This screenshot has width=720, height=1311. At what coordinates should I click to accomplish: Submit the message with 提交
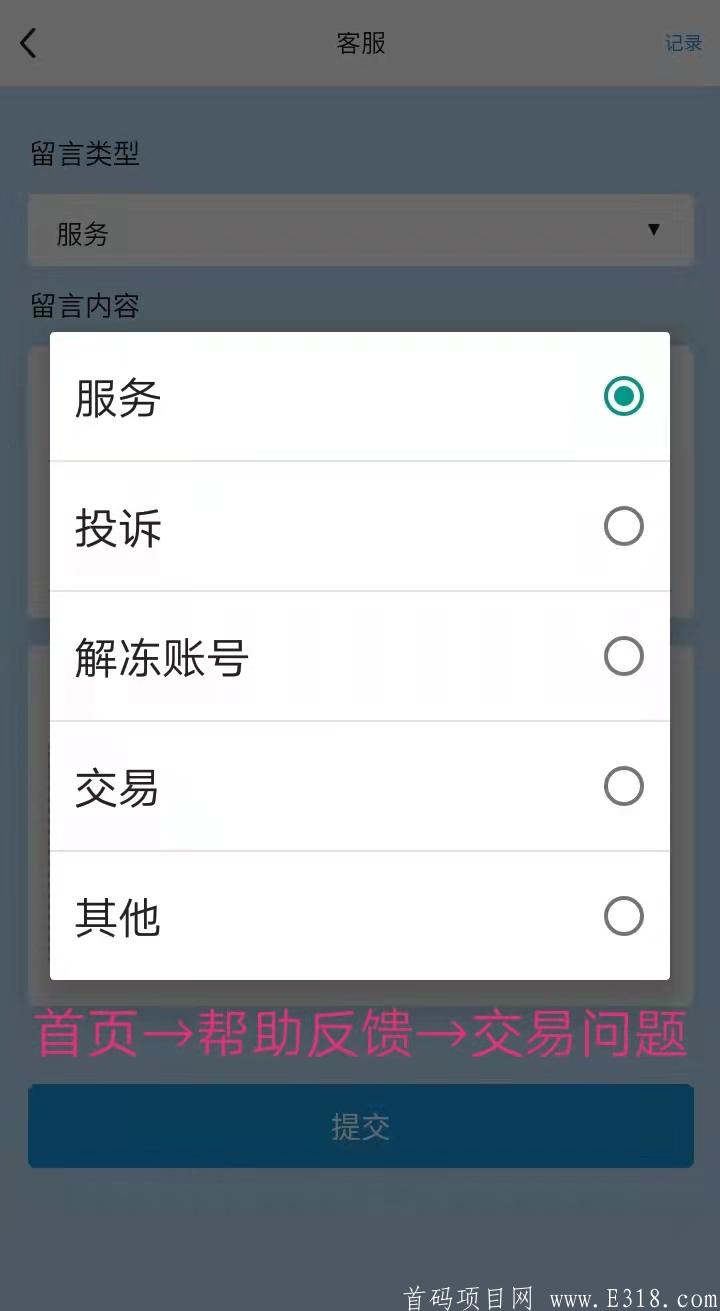(360, 1126)
